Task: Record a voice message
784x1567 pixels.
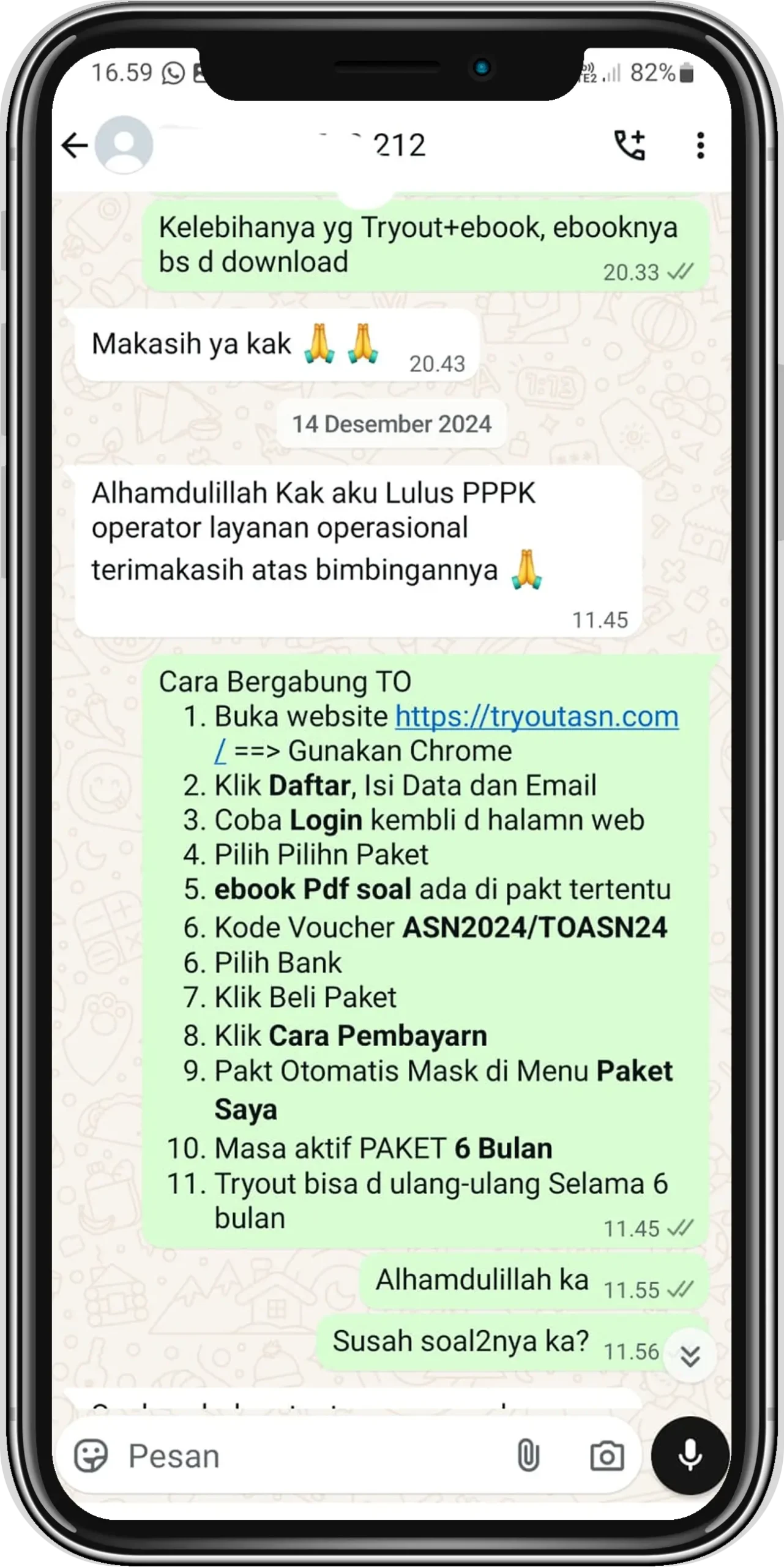Action: [690, 1456]
